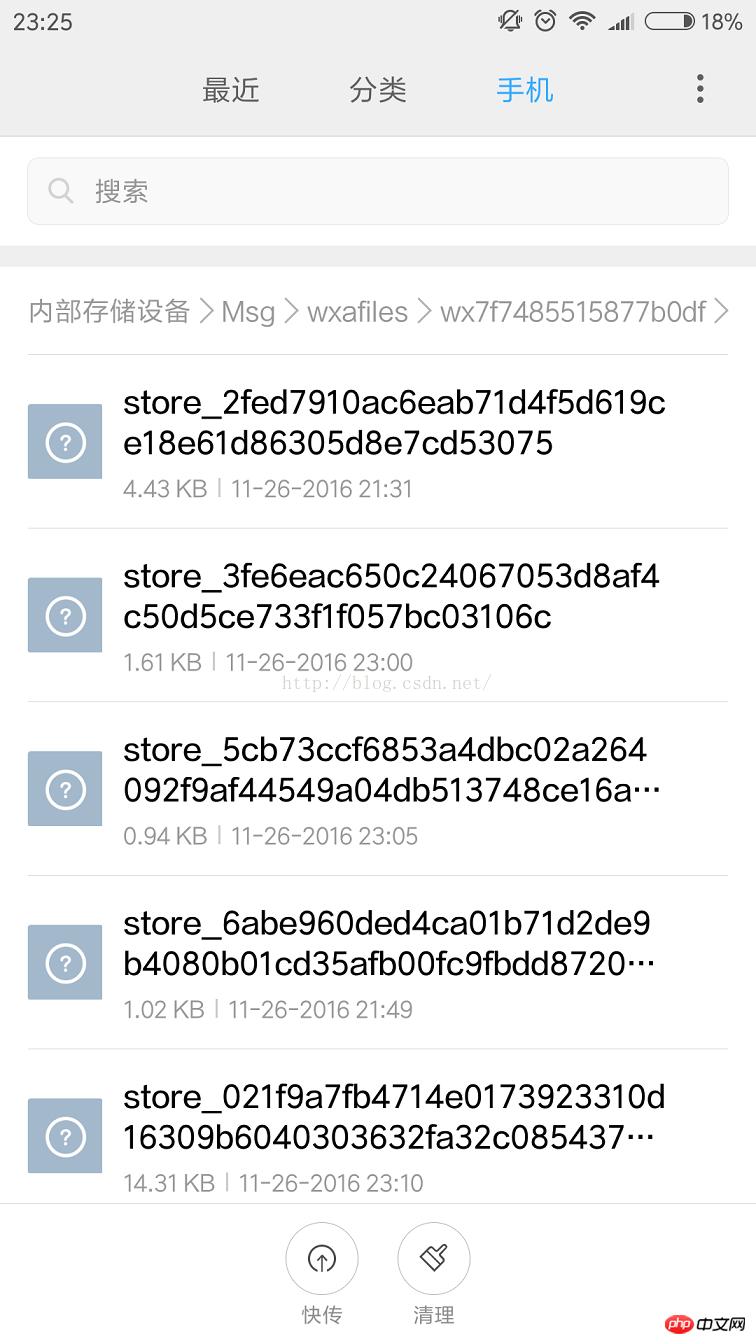Open the 快传 quick transfer icon

click(x=322, y=1258)
